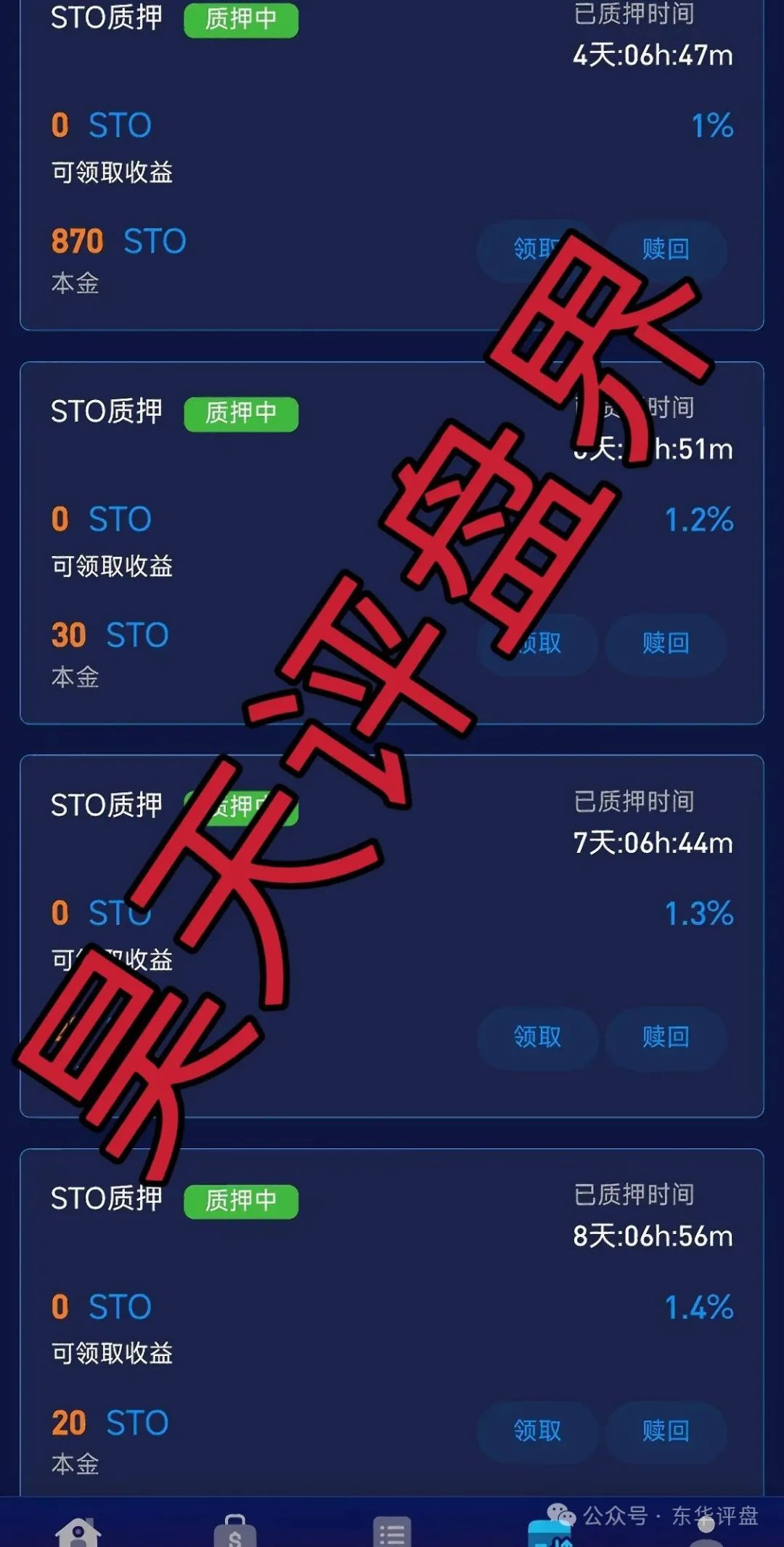Tap 领取 on the 7天:06h:44m pledge

pyautogui.click(x=537, y=1037)
